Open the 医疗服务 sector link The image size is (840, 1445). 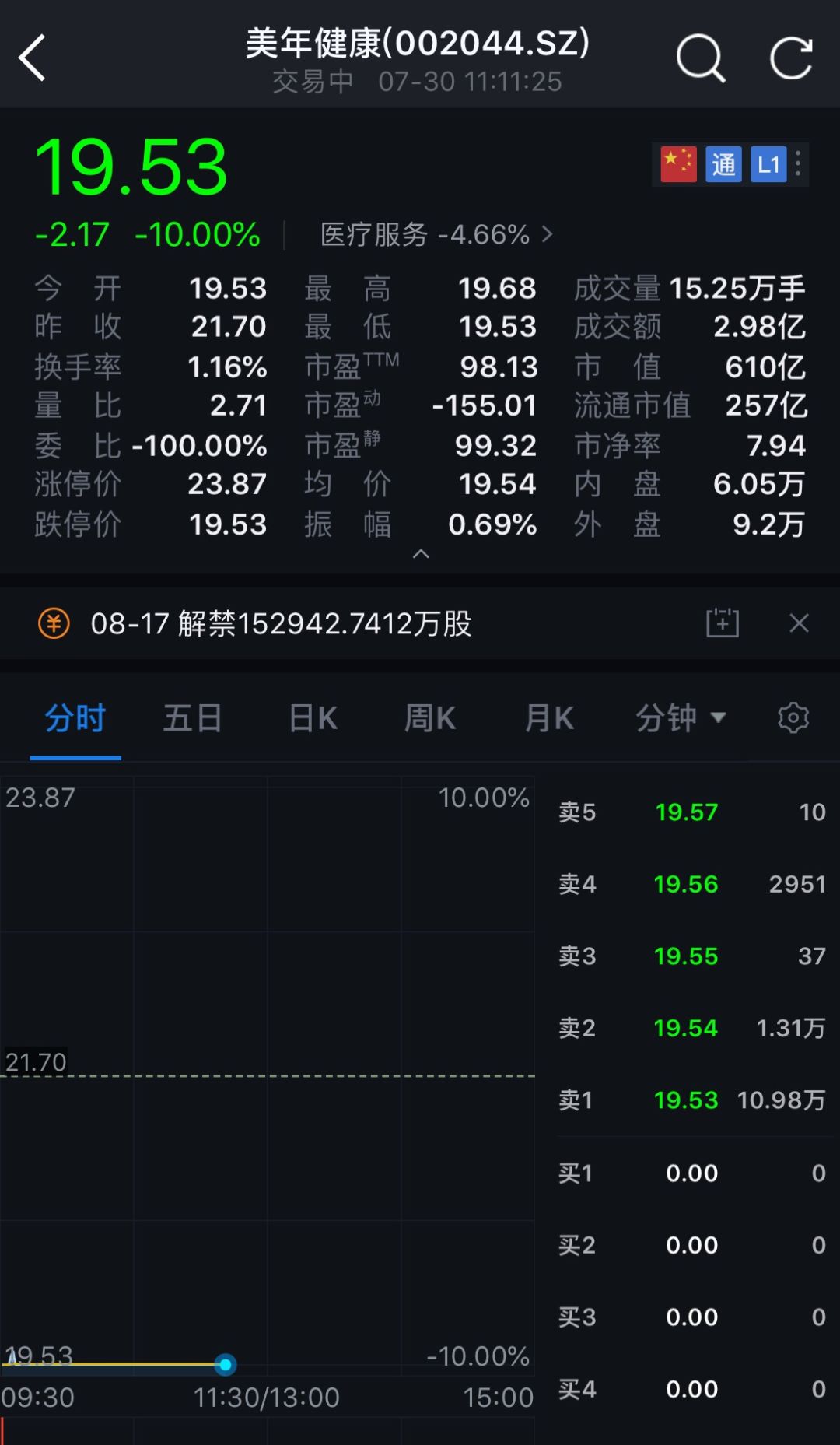(x=436, y=234)
